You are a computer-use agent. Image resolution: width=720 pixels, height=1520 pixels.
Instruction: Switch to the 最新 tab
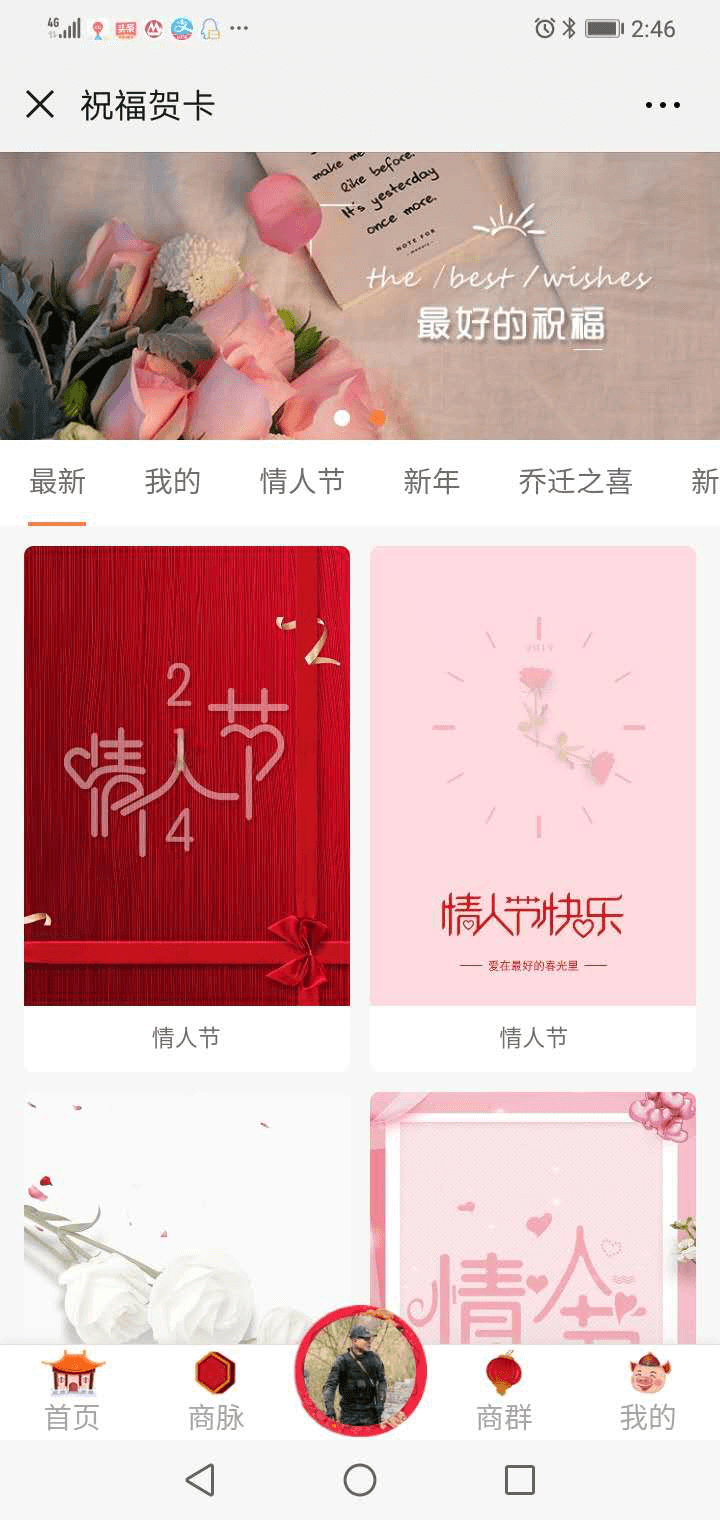(56, 482)
